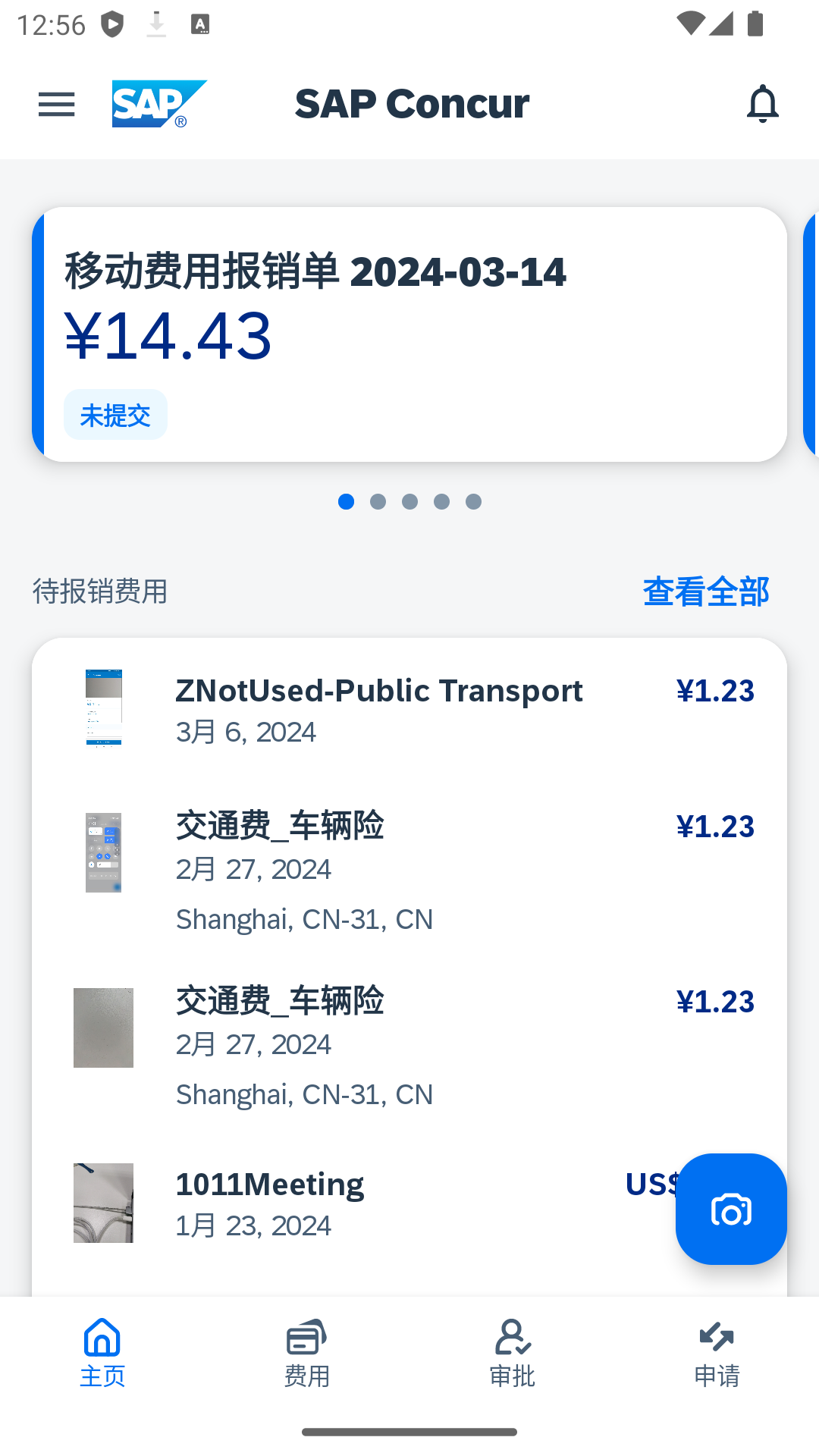Capture a receipt with the camera button
This screenshot has height=1456, width=819.
730,1209
